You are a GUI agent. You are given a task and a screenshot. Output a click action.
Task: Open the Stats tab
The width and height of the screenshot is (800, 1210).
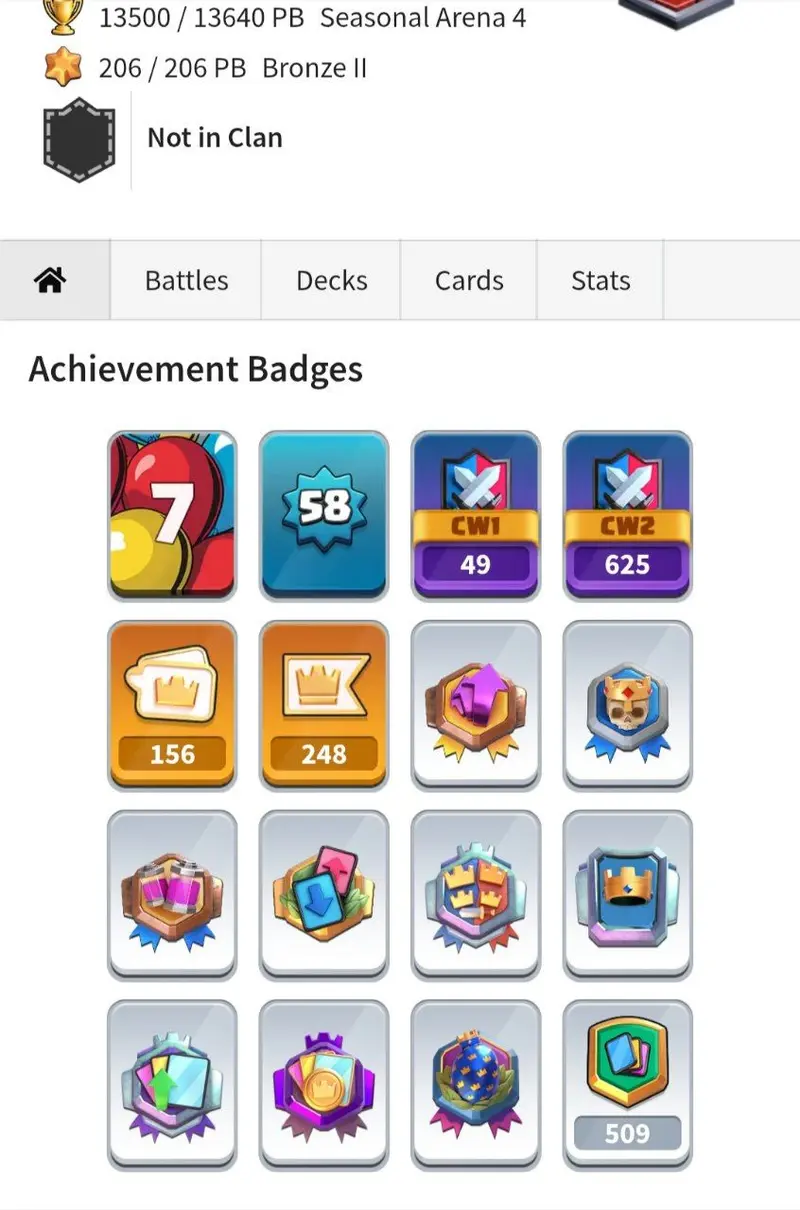[600, 281]
